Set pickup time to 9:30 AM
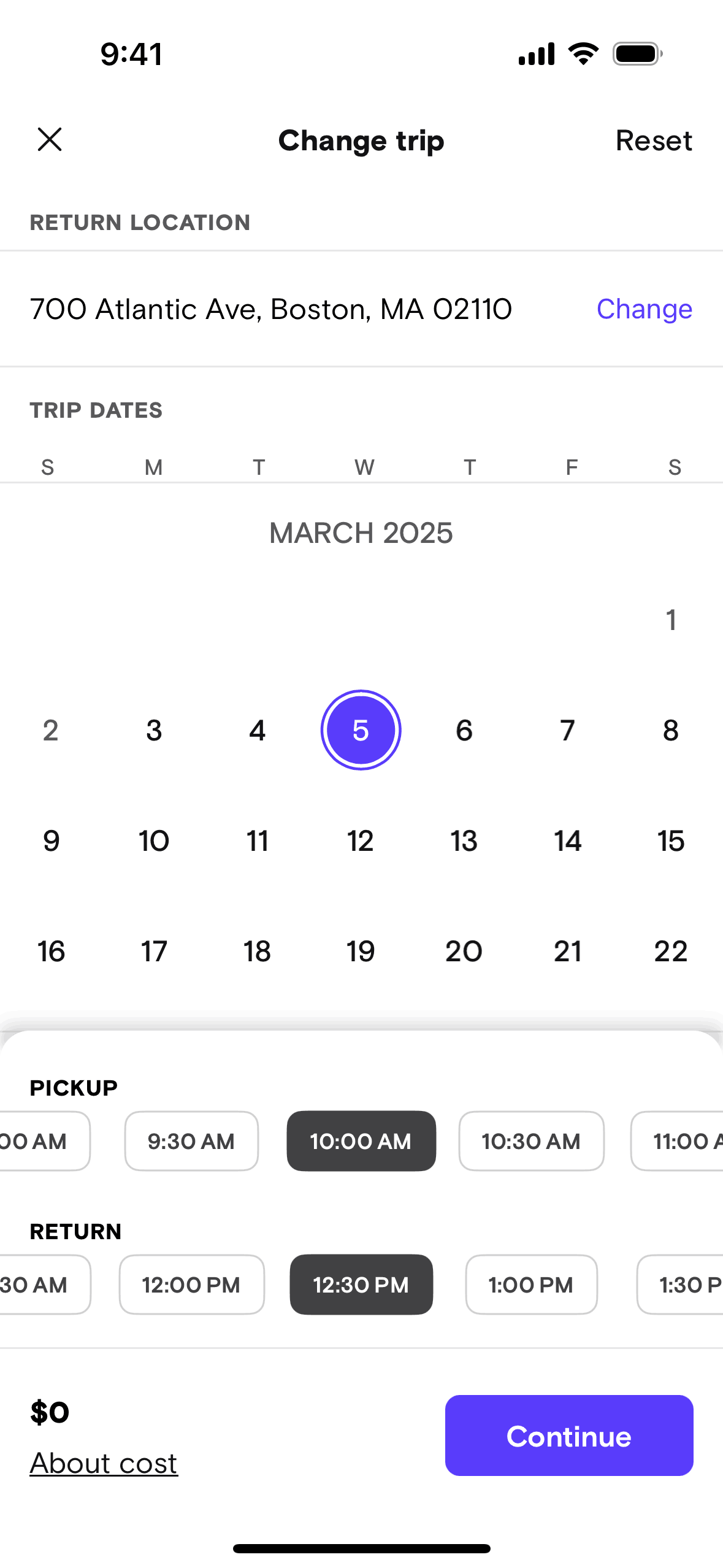 tap(191, 1141)
